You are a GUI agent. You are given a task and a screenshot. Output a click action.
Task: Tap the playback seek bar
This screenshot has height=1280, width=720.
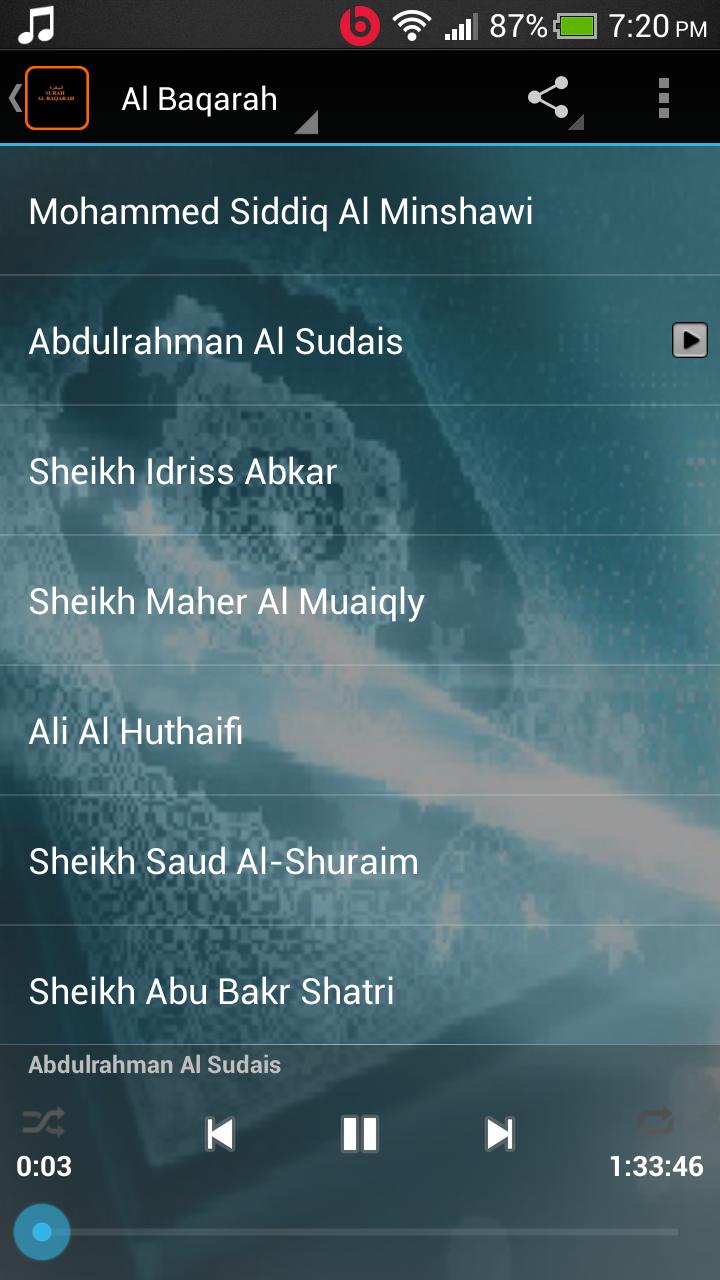[x=360, y=1232]
